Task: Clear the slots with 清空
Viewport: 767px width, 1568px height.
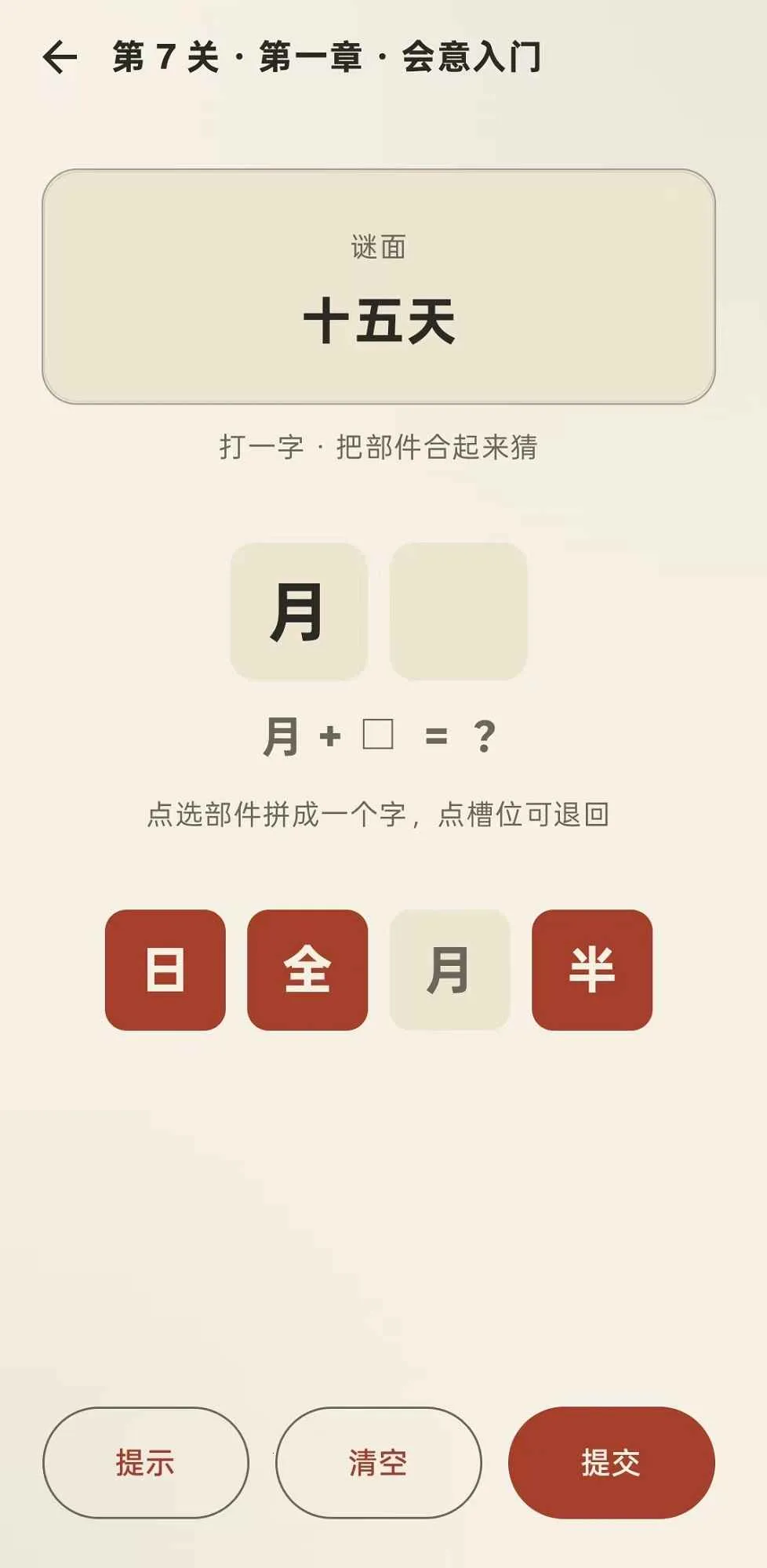Action: (379, 1462)
